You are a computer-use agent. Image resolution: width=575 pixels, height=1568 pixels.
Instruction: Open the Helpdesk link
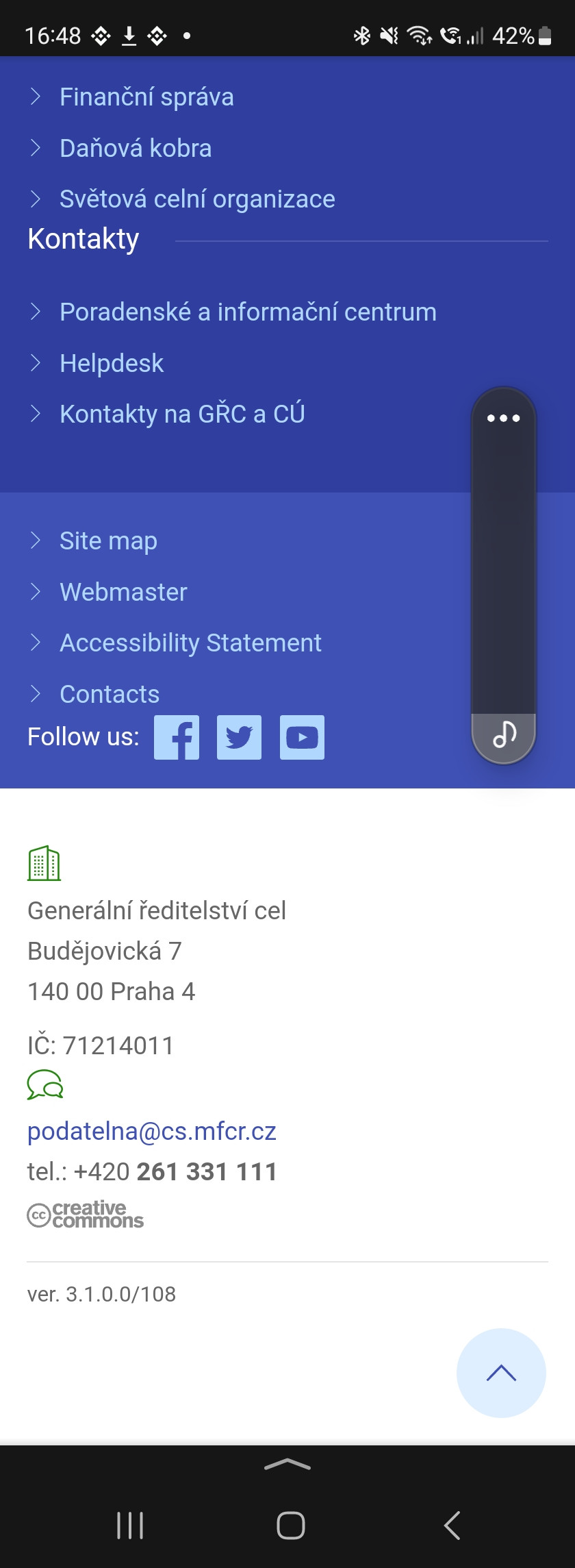(112, 363)
